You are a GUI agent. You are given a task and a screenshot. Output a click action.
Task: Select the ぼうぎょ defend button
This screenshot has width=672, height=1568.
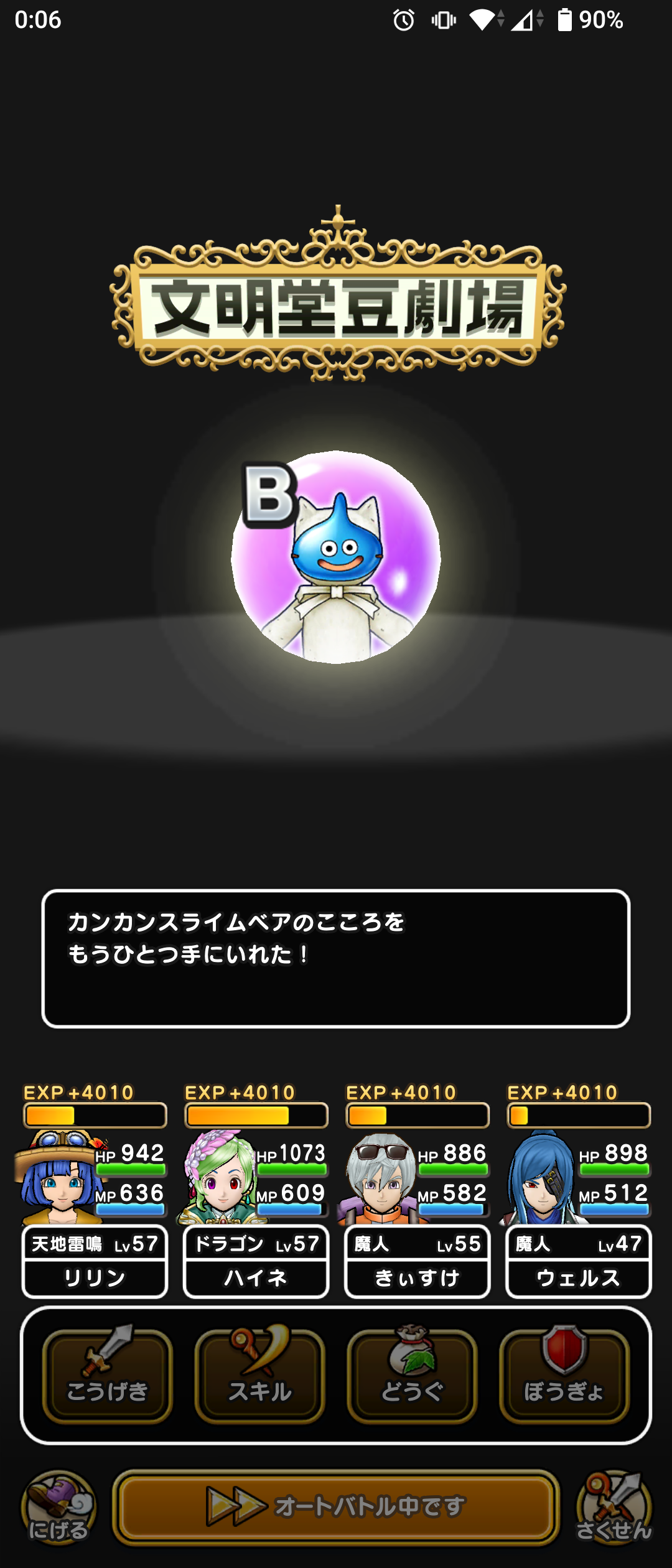click(x=564, y=1376)
